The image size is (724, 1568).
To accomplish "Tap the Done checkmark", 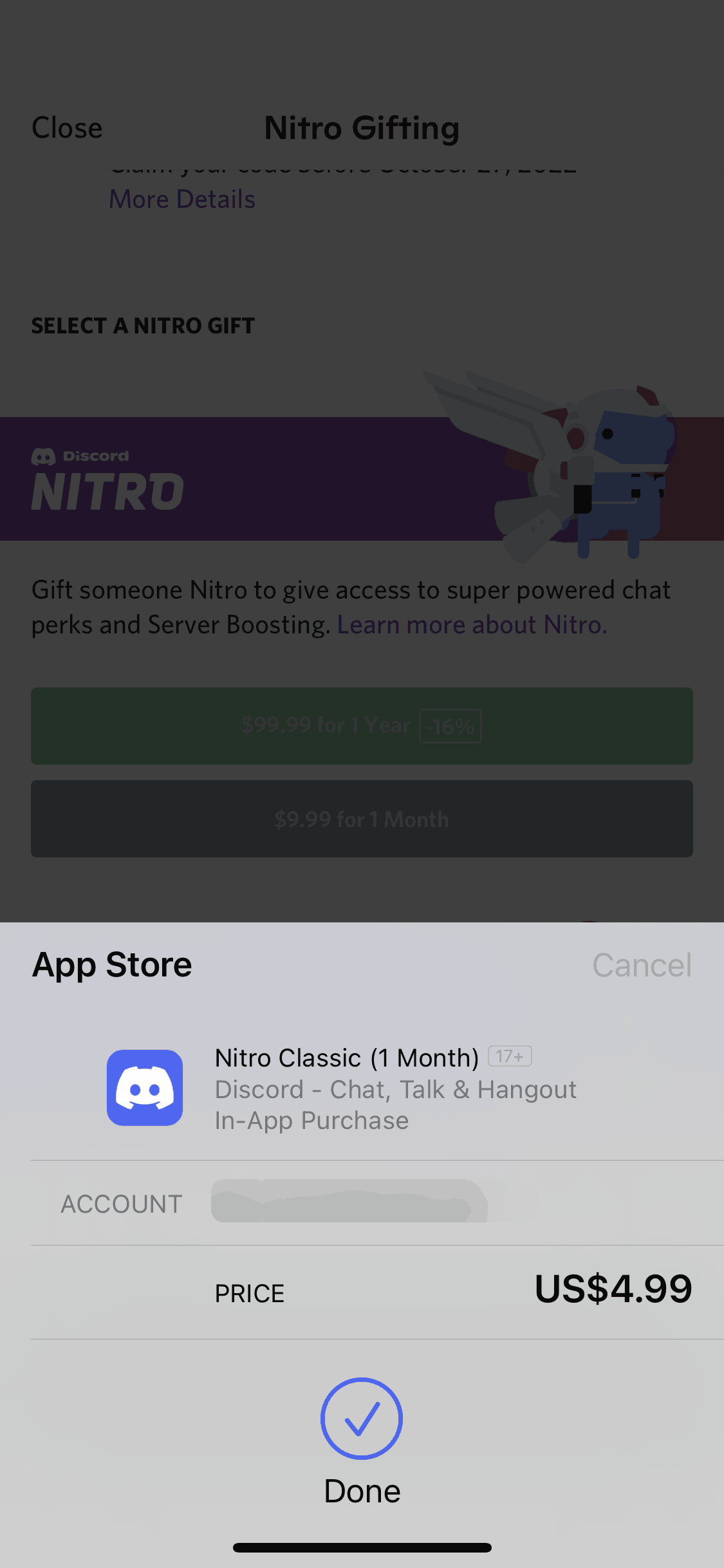I will click(362, 1419).
